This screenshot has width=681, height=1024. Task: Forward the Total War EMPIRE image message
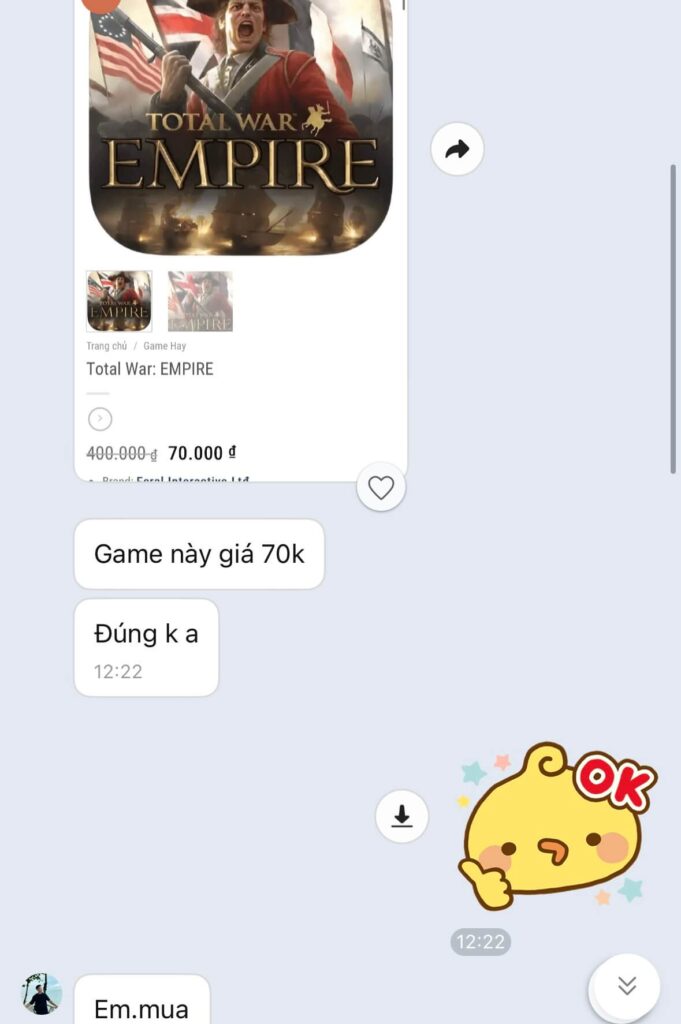457,150
